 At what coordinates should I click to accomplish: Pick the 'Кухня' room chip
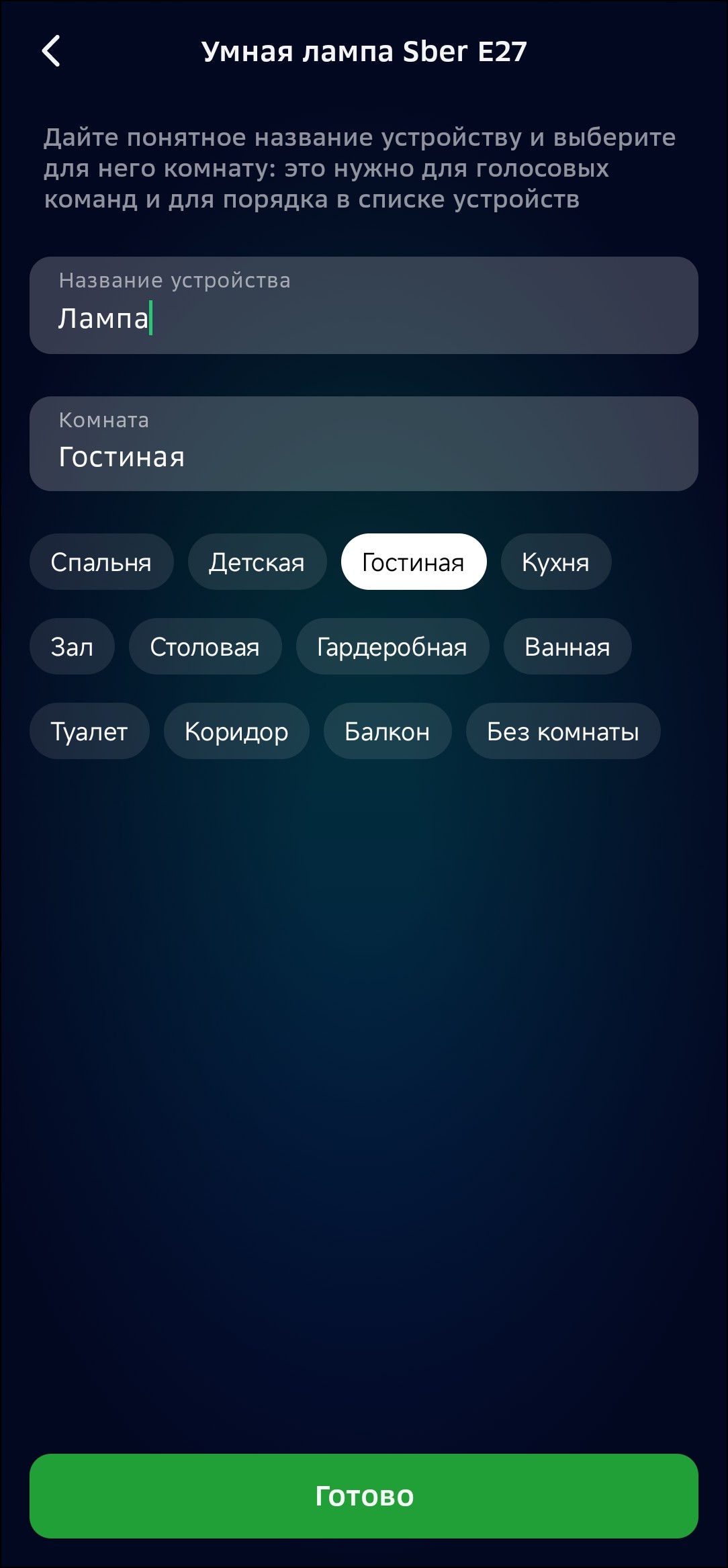[555, 562]
